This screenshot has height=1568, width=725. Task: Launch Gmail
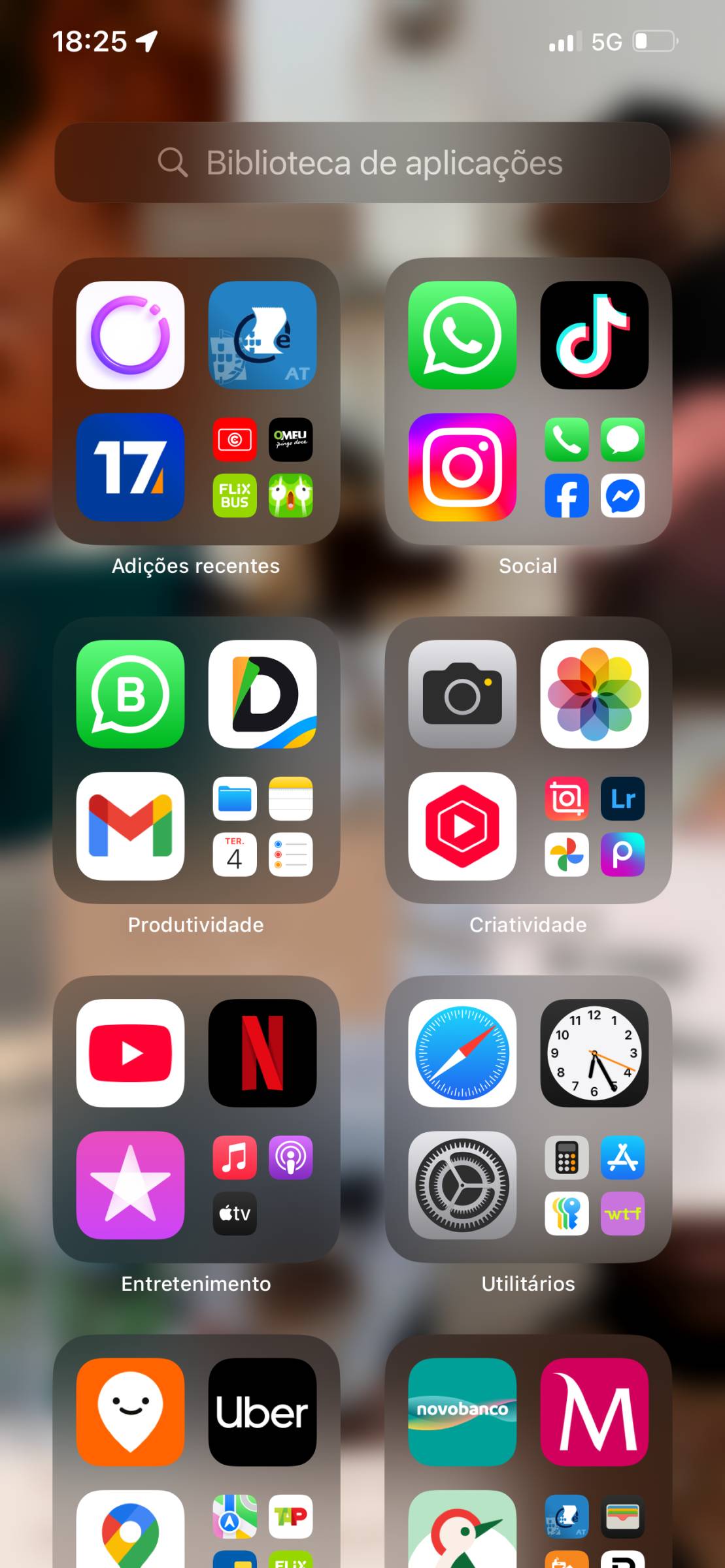tap(130, 826)
